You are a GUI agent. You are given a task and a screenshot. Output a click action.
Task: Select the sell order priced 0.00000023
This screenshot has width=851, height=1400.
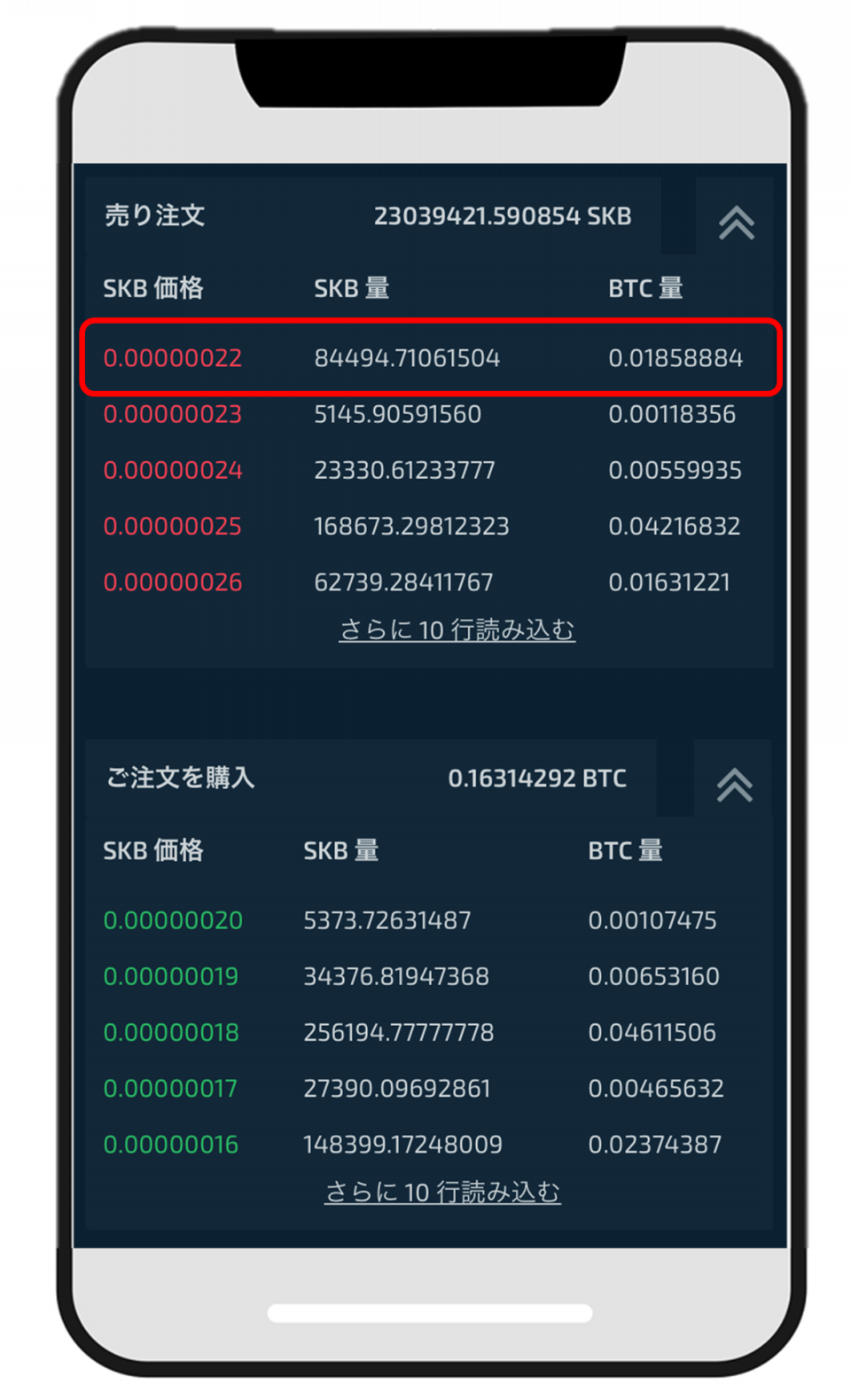430,414
